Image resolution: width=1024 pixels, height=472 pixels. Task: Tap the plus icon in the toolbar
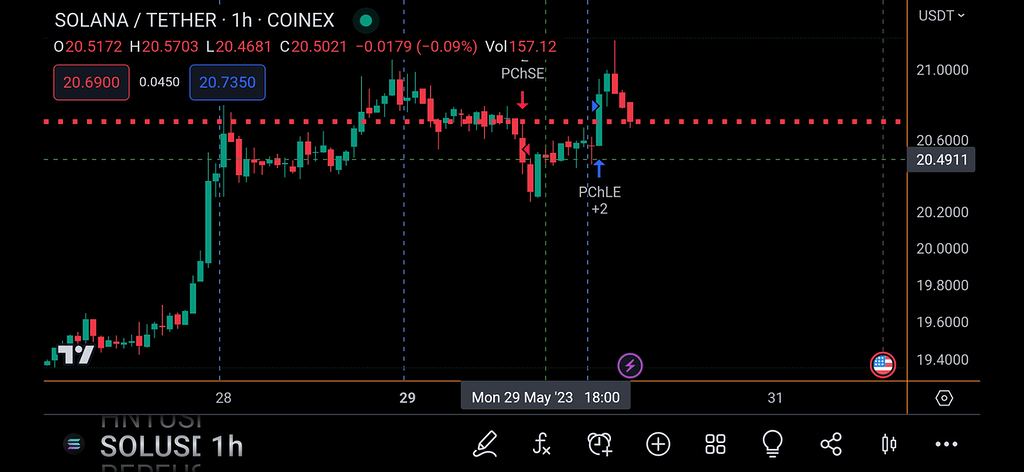tap(658, 443)
